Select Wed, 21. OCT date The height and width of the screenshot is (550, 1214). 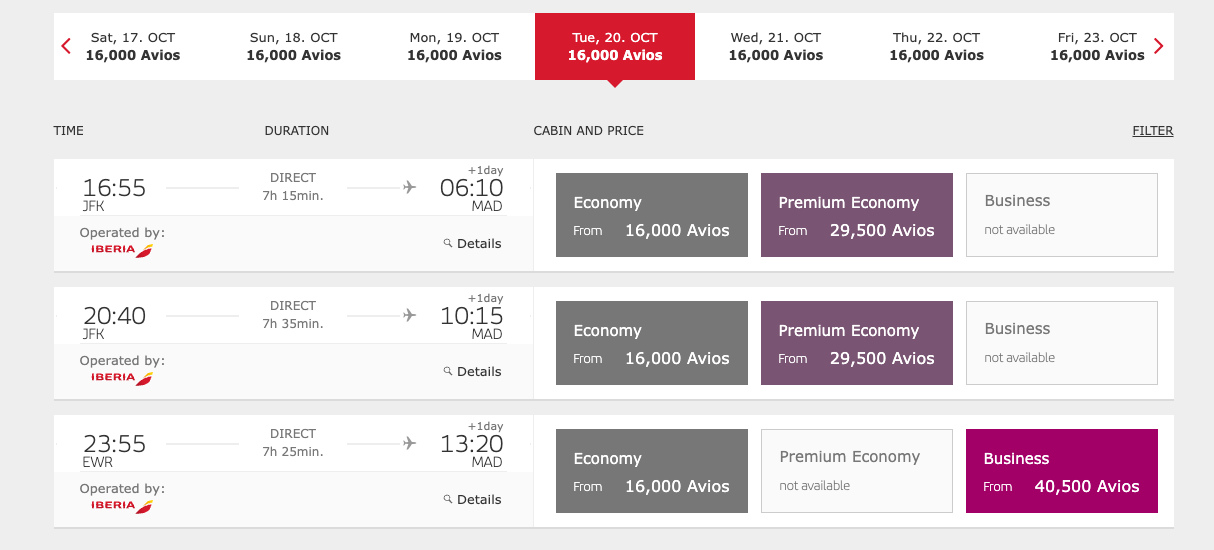click(x=775, y=46)
